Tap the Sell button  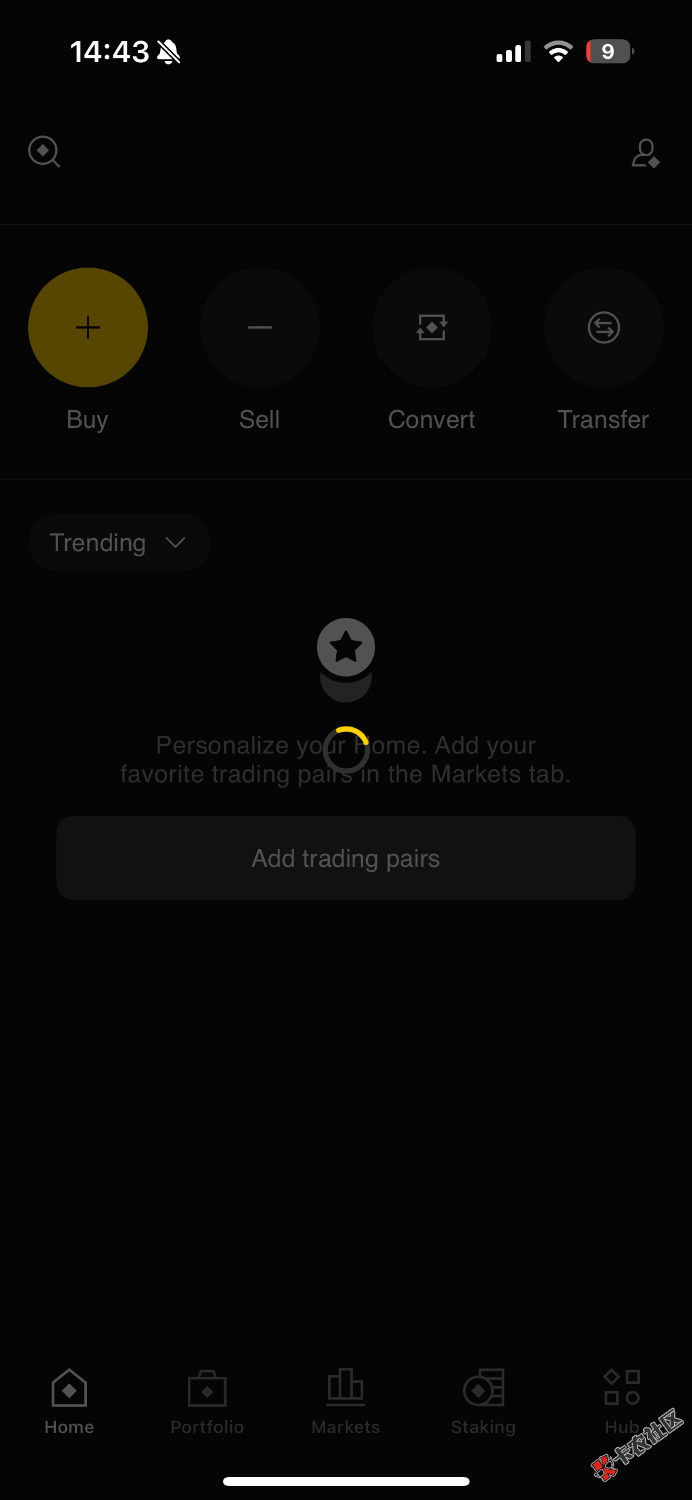coord(260,328)
